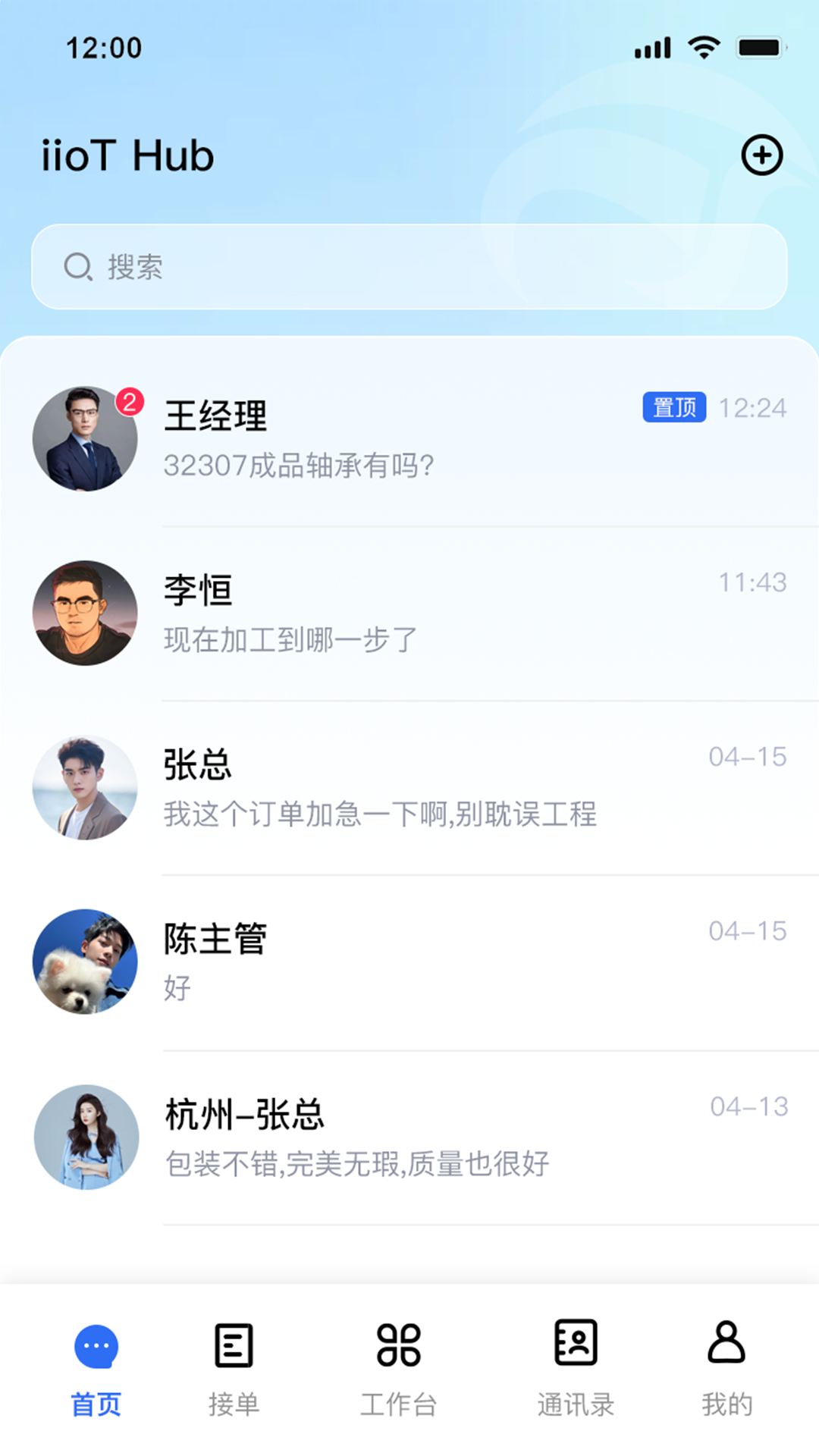Tap the red unread badge on 王经理

129,404
